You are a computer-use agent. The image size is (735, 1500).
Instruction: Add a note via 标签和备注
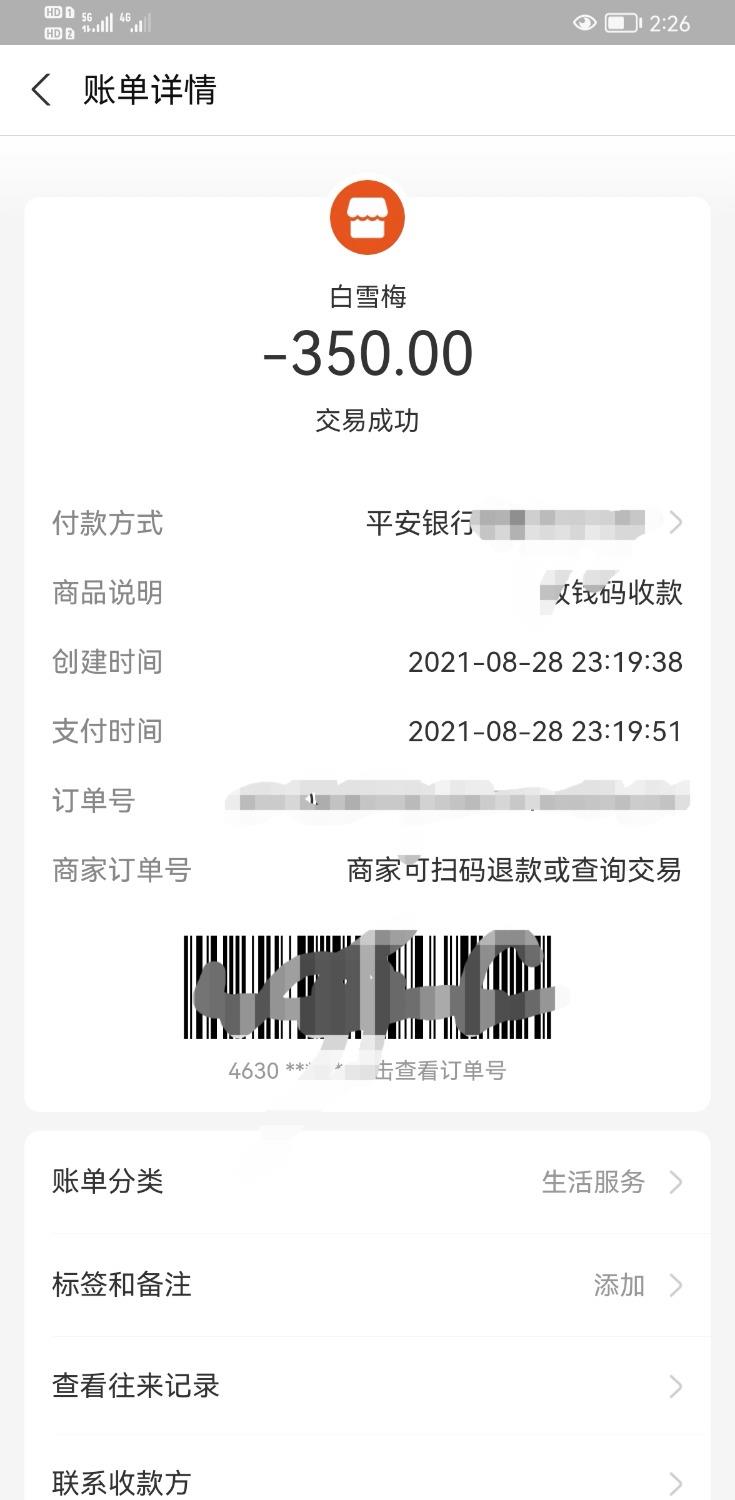(367, 1285)
